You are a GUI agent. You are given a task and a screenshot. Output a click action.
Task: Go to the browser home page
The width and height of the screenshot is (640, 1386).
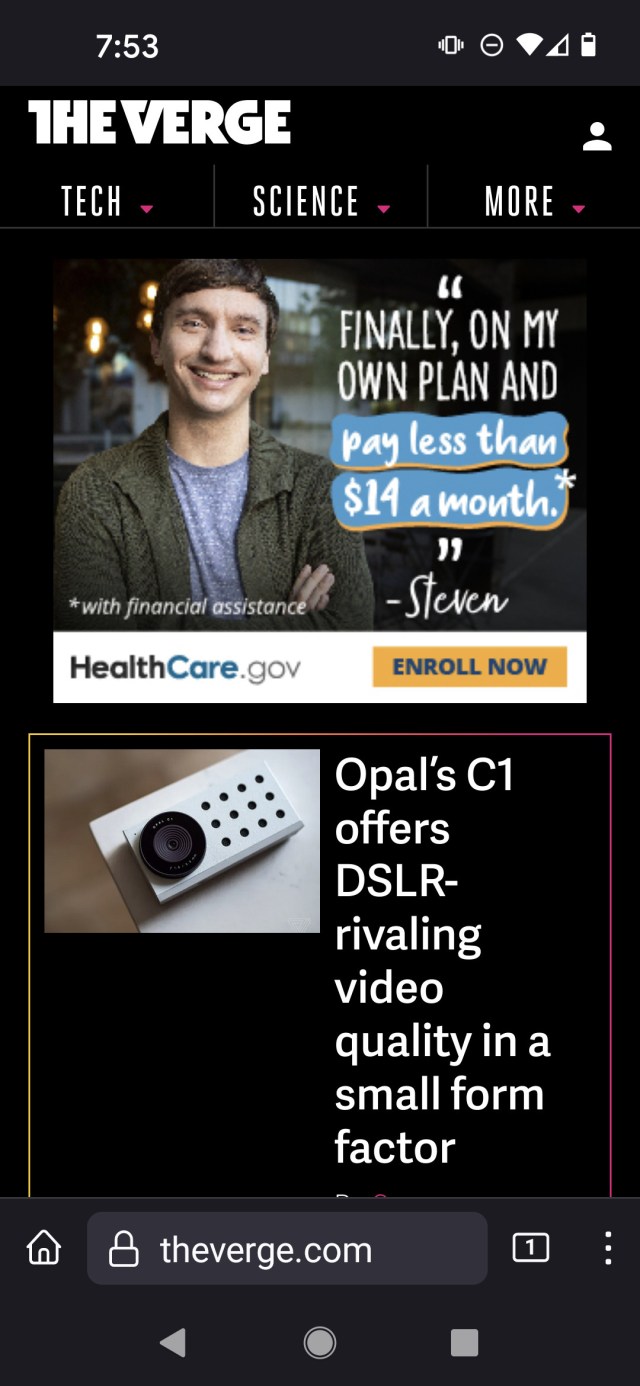tap(44, 1248)
